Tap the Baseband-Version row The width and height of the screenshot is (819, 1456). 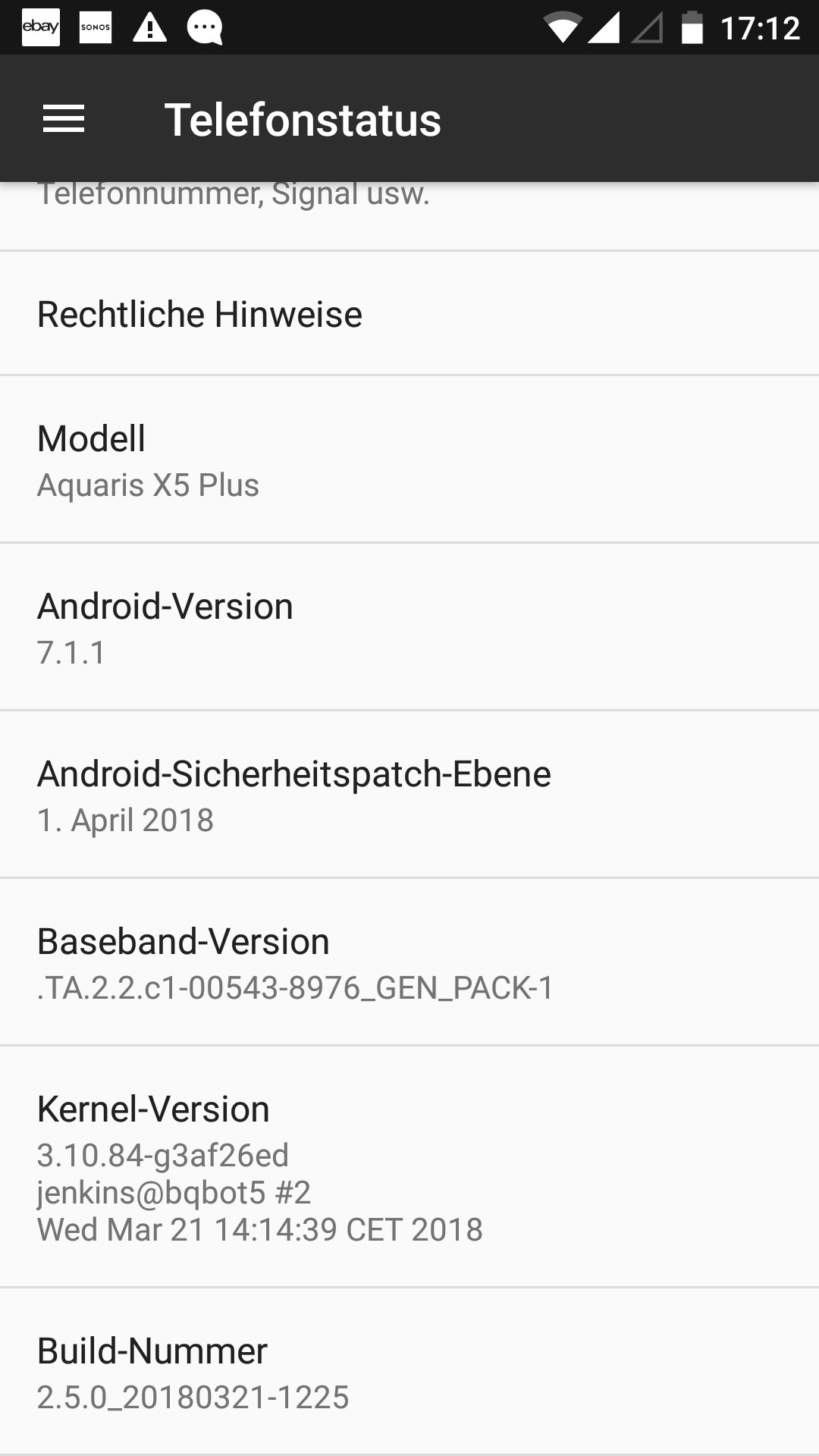(x=409, y=962)
